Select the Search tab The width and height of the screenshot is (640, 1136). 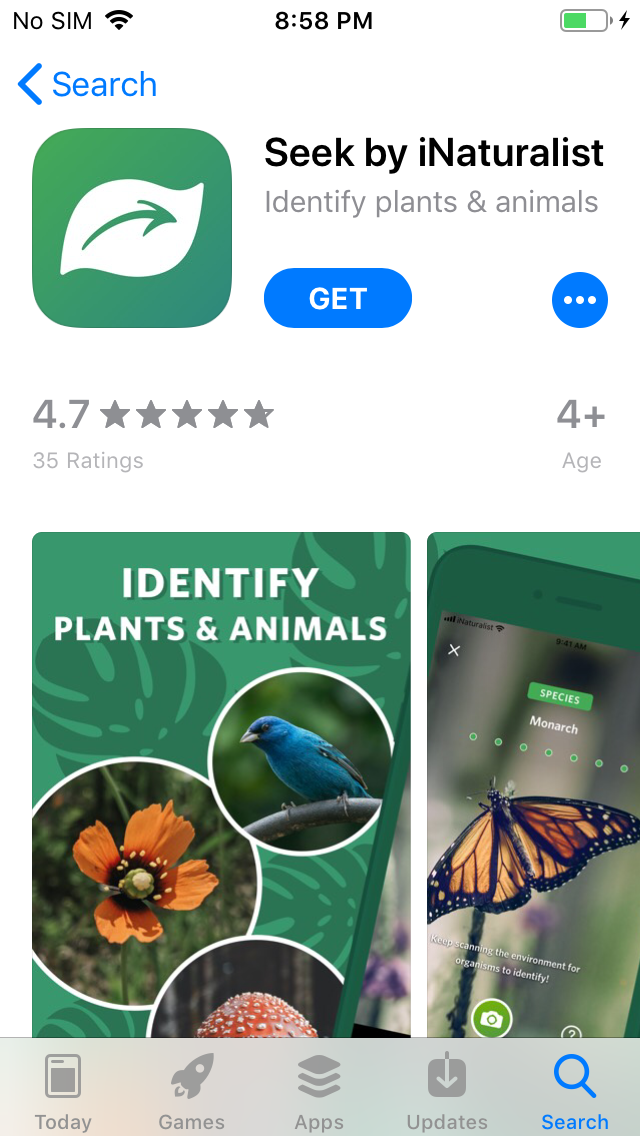coord(575,1092)
